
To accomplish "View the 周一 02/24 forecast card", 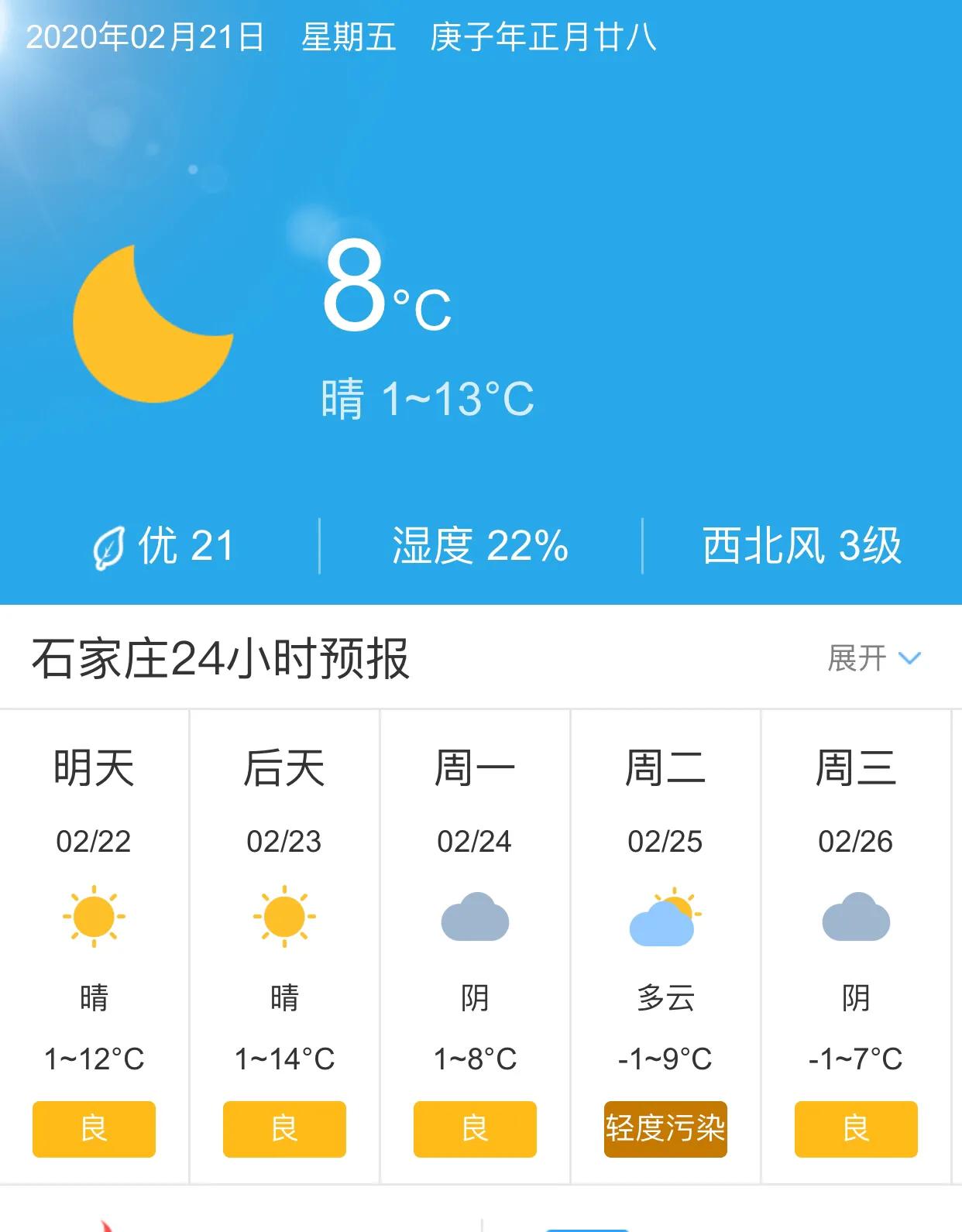I will (475, 946).
